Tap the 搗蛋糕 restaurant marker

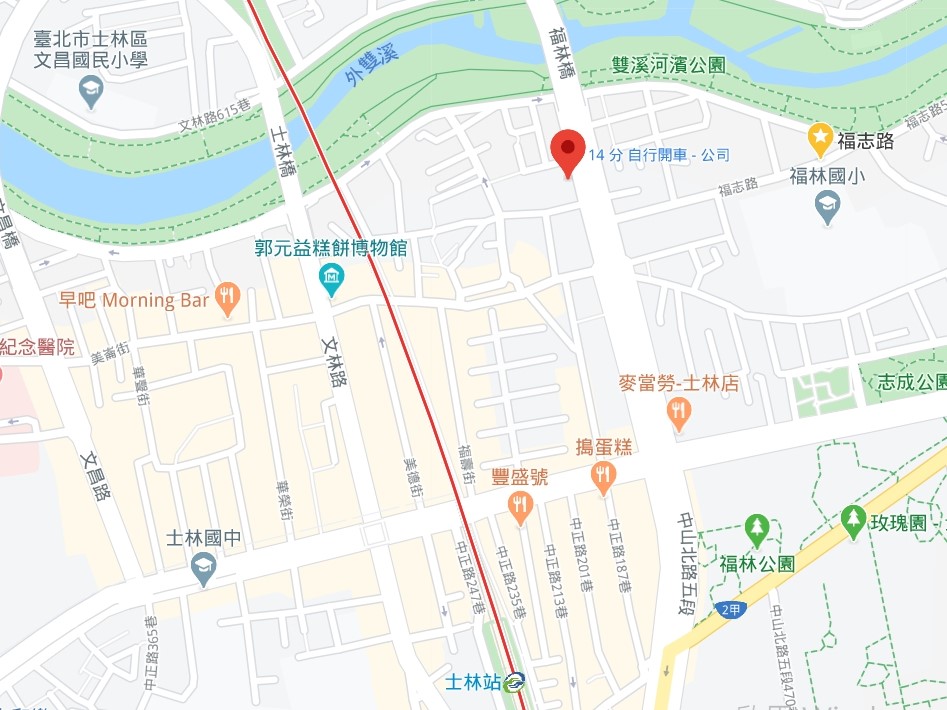[602, 476]
